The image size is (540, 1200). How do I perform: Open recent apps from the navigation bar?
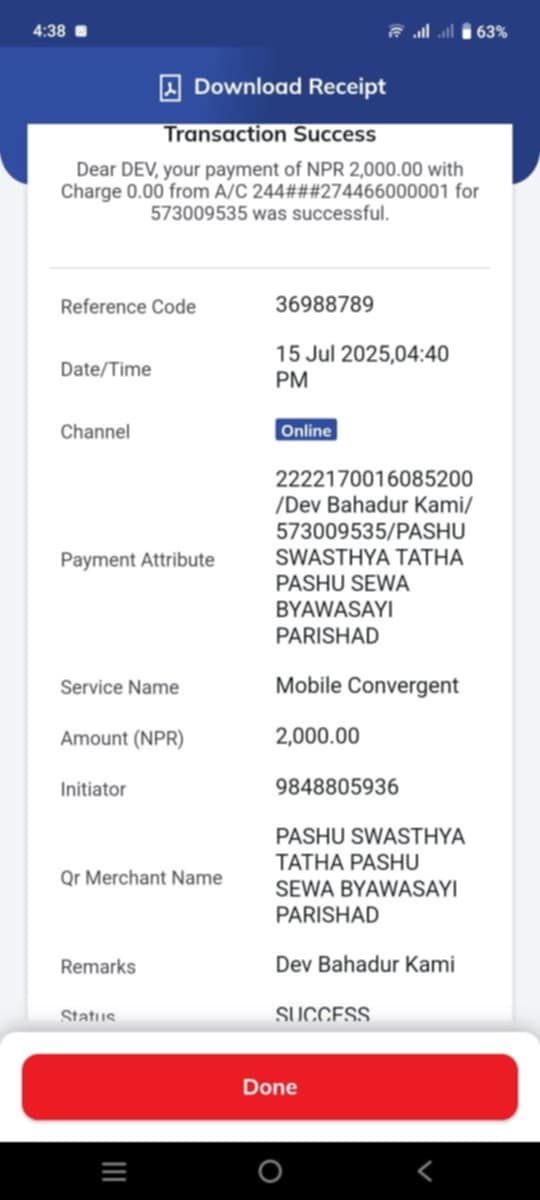(x=114, y=1172)
